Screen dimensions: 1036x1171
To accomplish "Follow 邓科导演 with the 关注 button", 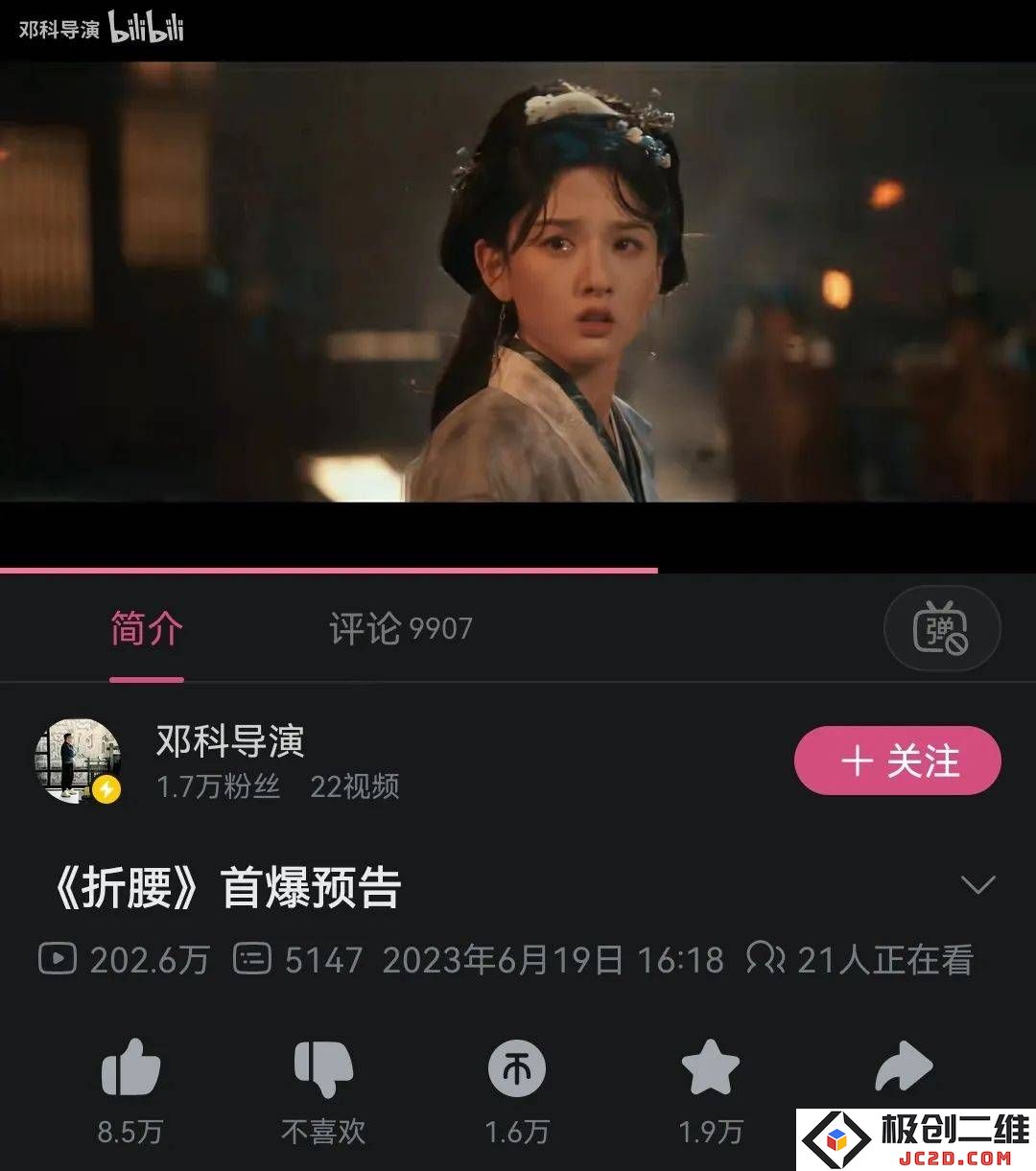I will (x=897, y=761).
